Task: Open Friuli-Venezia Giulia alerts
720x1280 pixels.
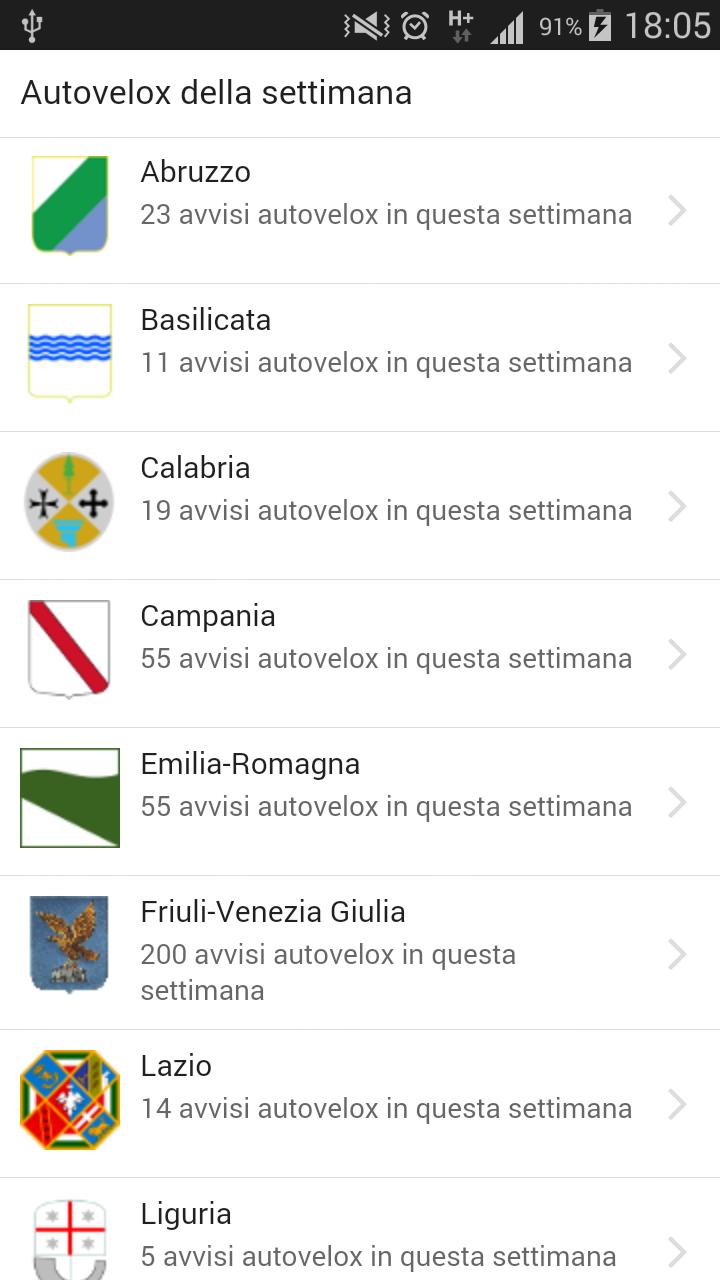Action: (x=360, y=953)
